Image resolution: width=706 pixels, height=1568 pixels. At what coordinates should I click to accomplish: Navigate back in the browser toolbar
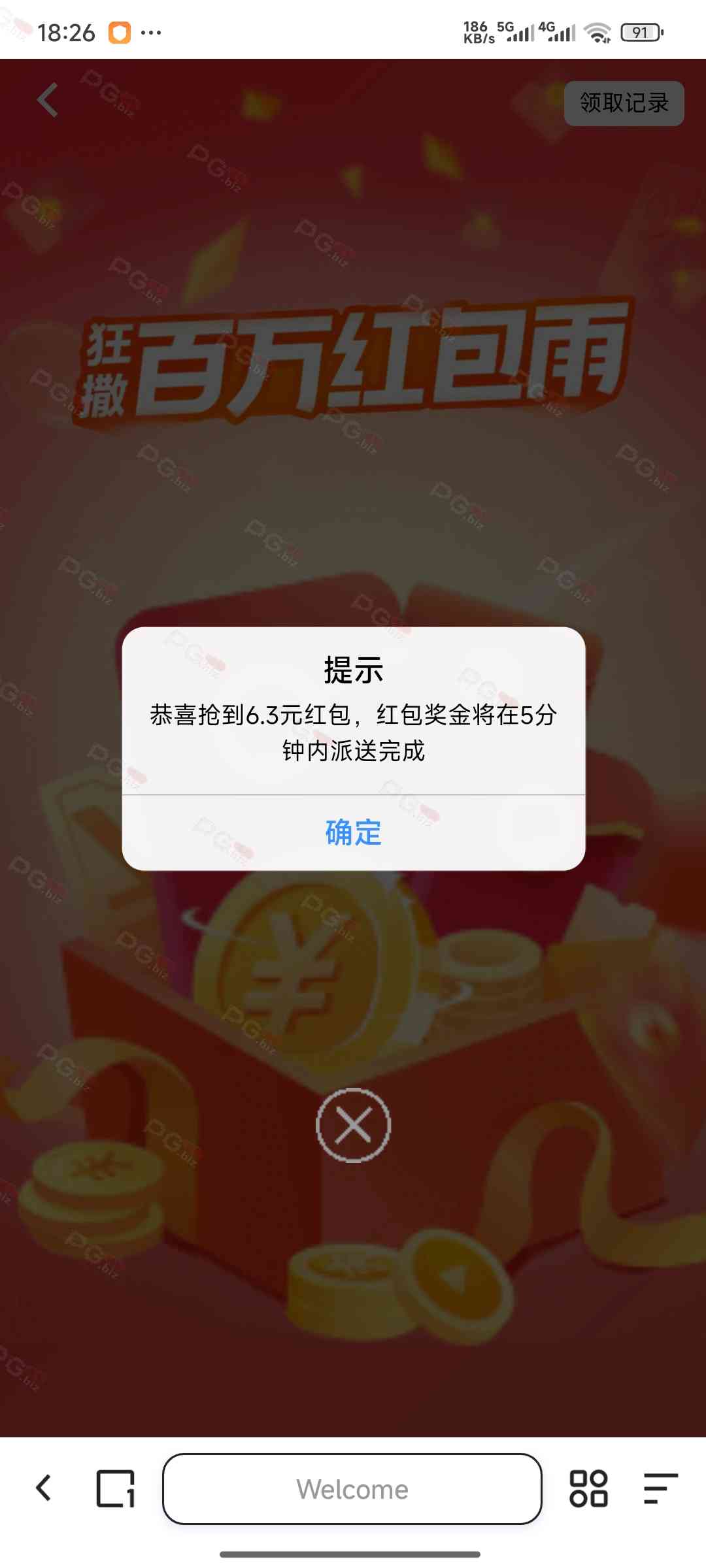43,1488
